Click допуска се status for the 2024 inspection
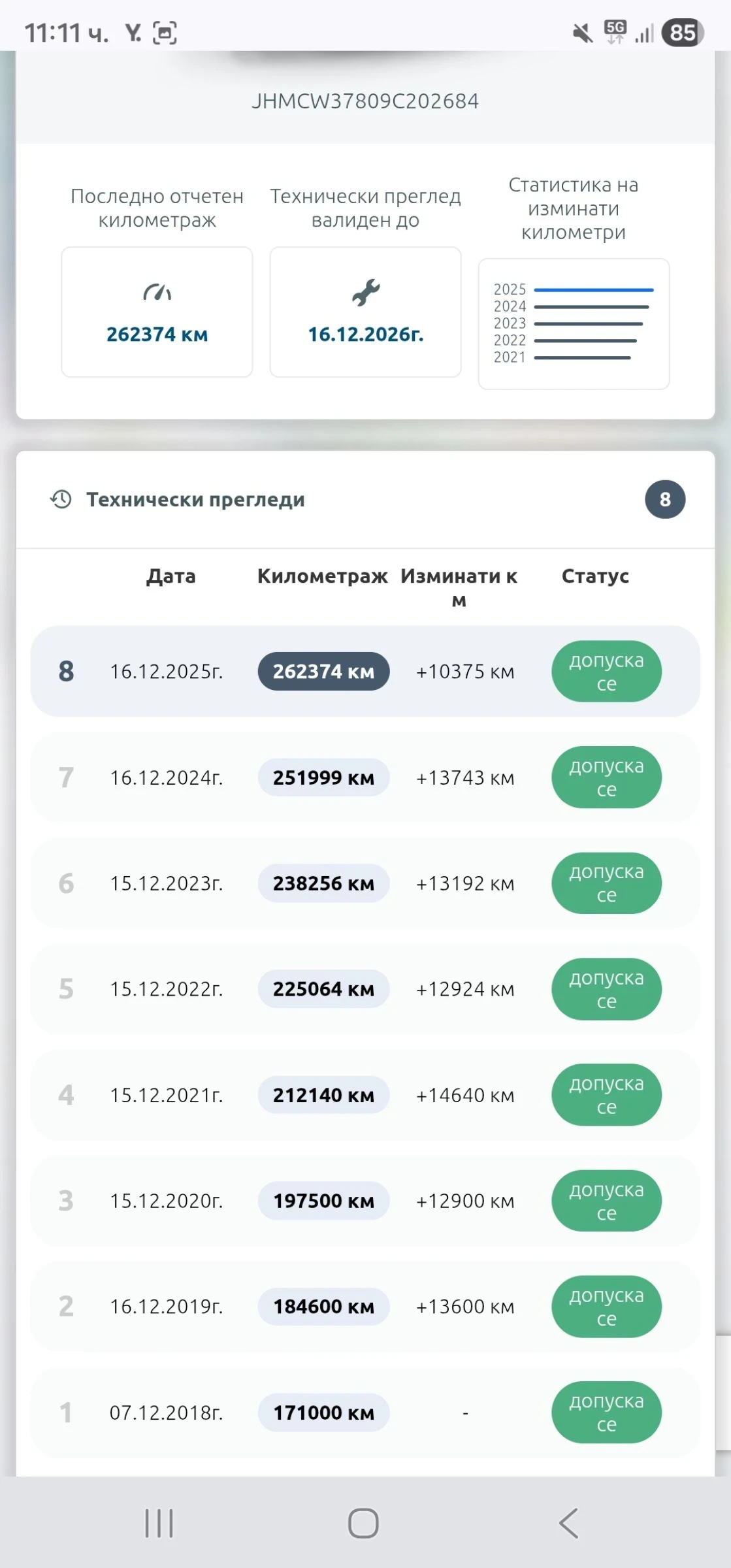The width and height of the screenshot is (731, 1568). tap(606, 777)
